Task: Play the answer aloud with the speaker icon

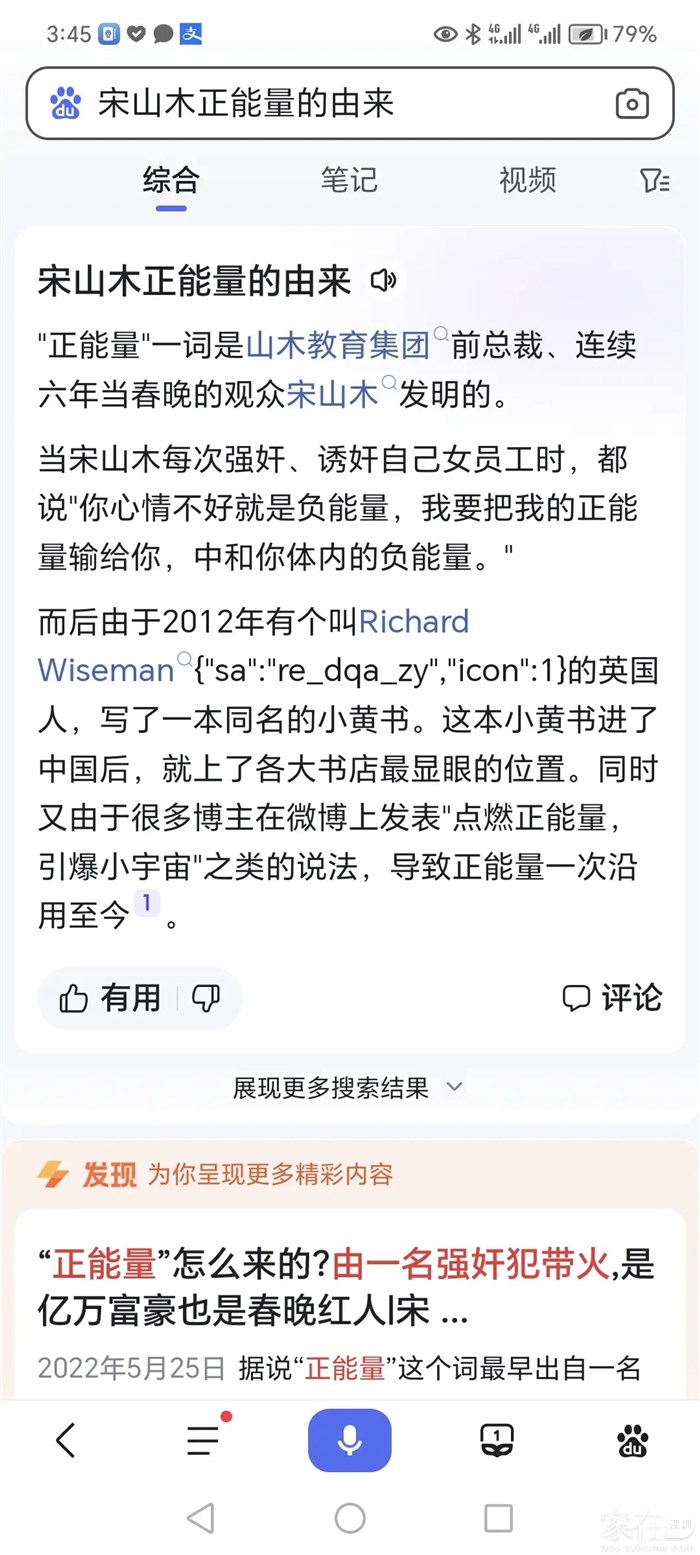Action: pos(384,281)
